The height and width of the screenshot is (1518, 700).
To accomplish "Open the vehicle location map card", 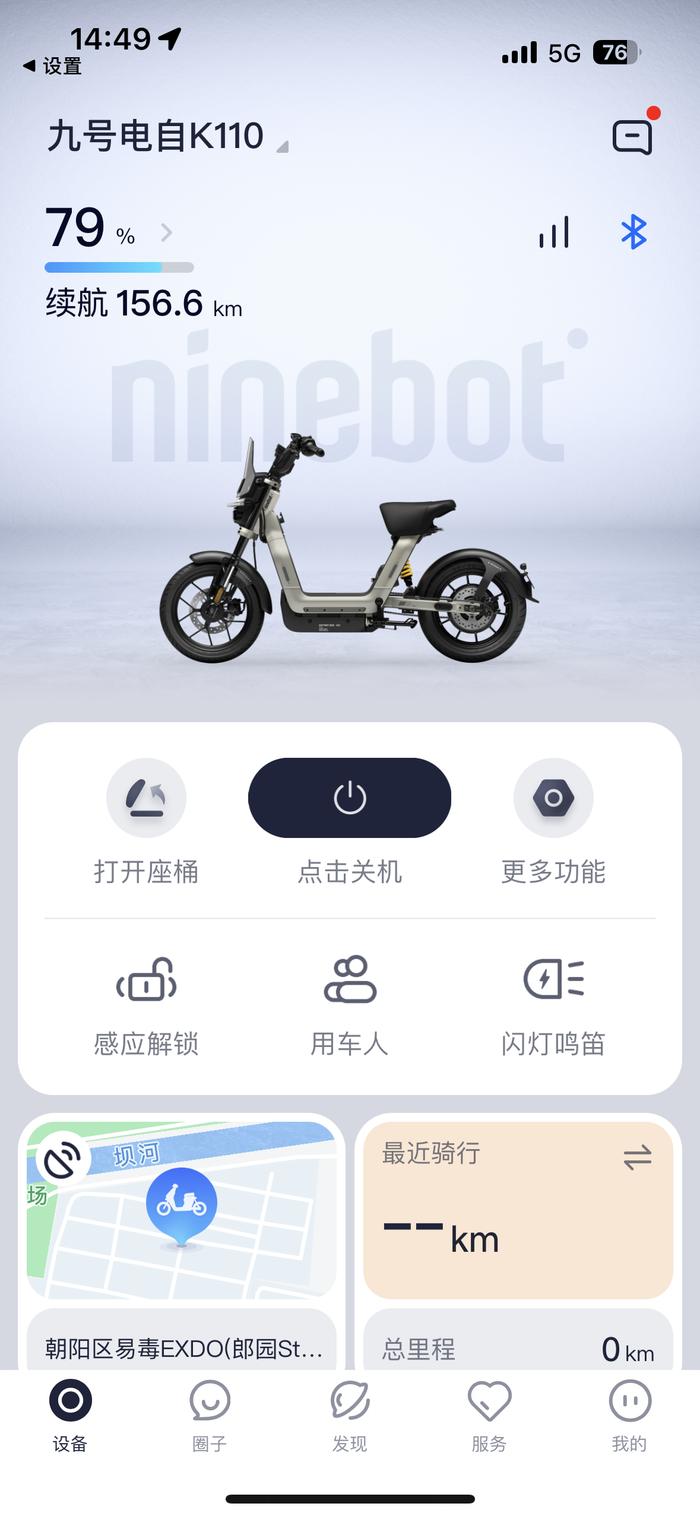I will point(181,1210).
